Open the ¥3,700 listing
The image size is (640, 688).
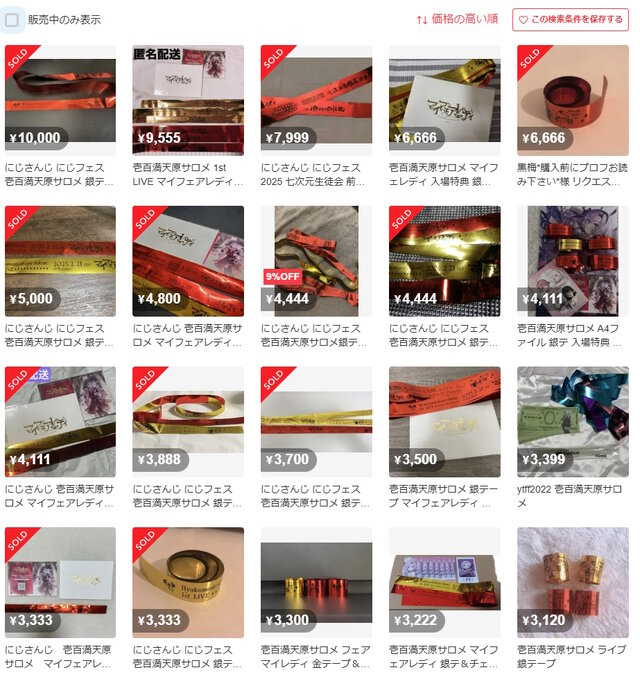tap(316, 421)
